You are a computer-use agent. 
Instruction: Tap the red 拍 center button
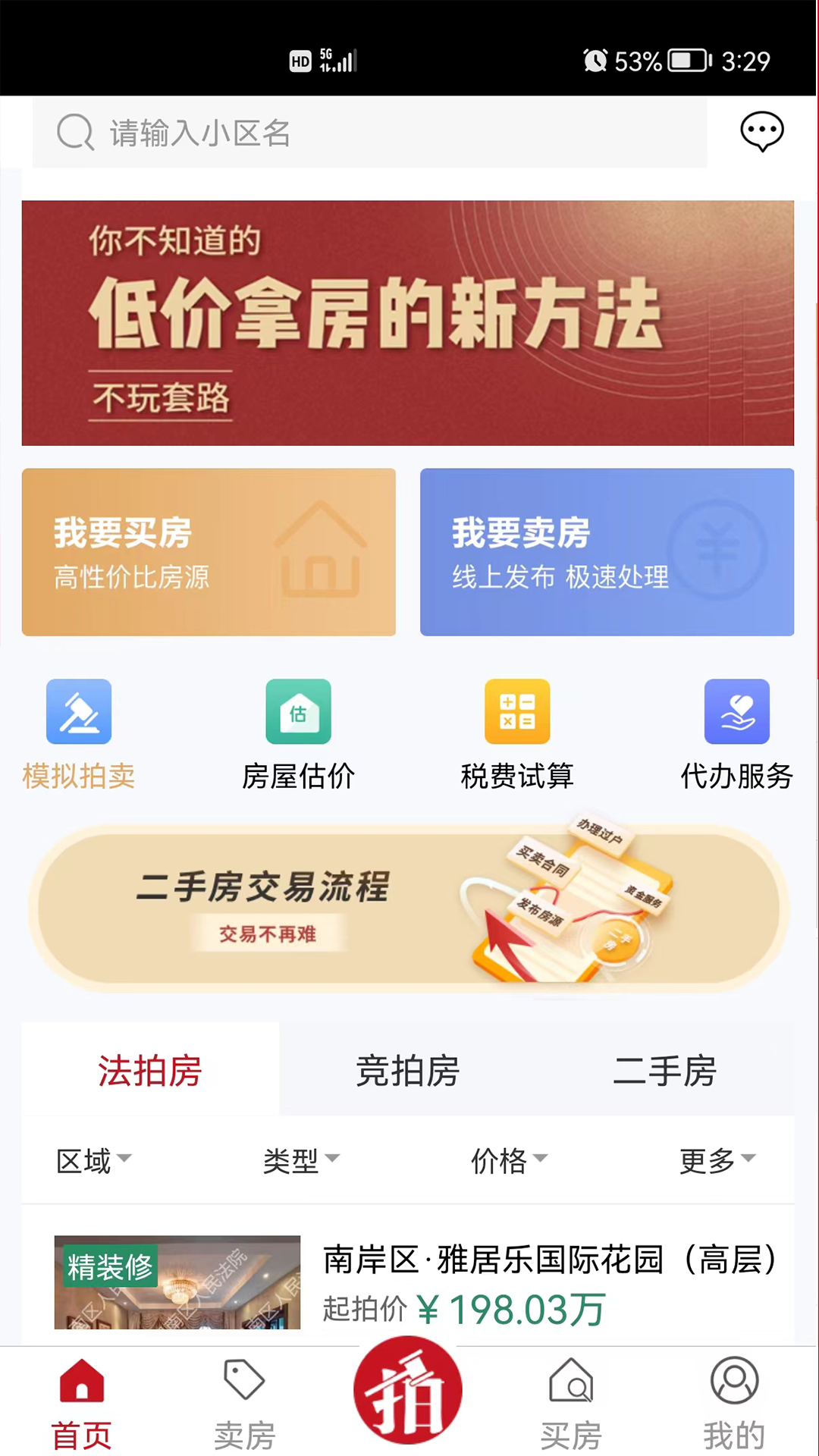coord(408,1389)
